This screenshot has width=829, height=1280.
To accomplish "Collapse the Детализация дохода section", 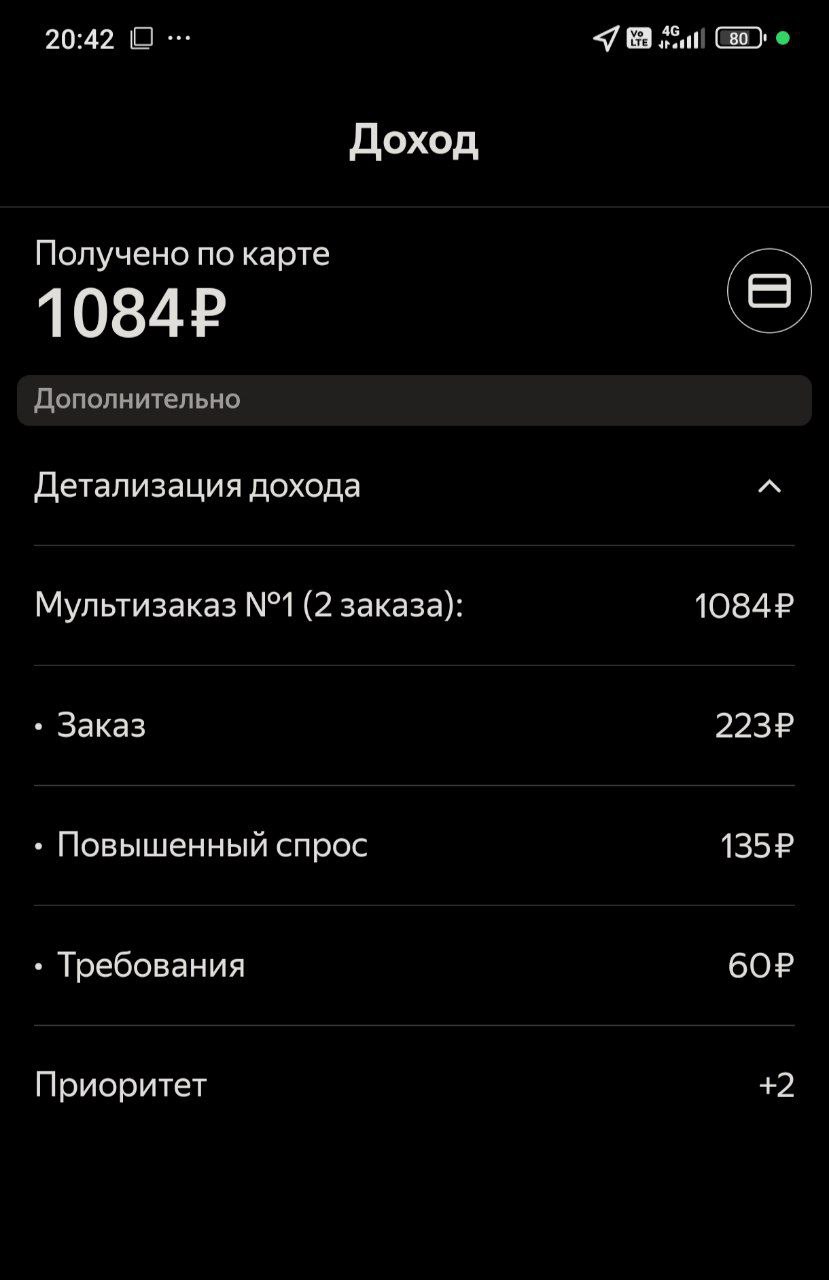I will 768,487.
